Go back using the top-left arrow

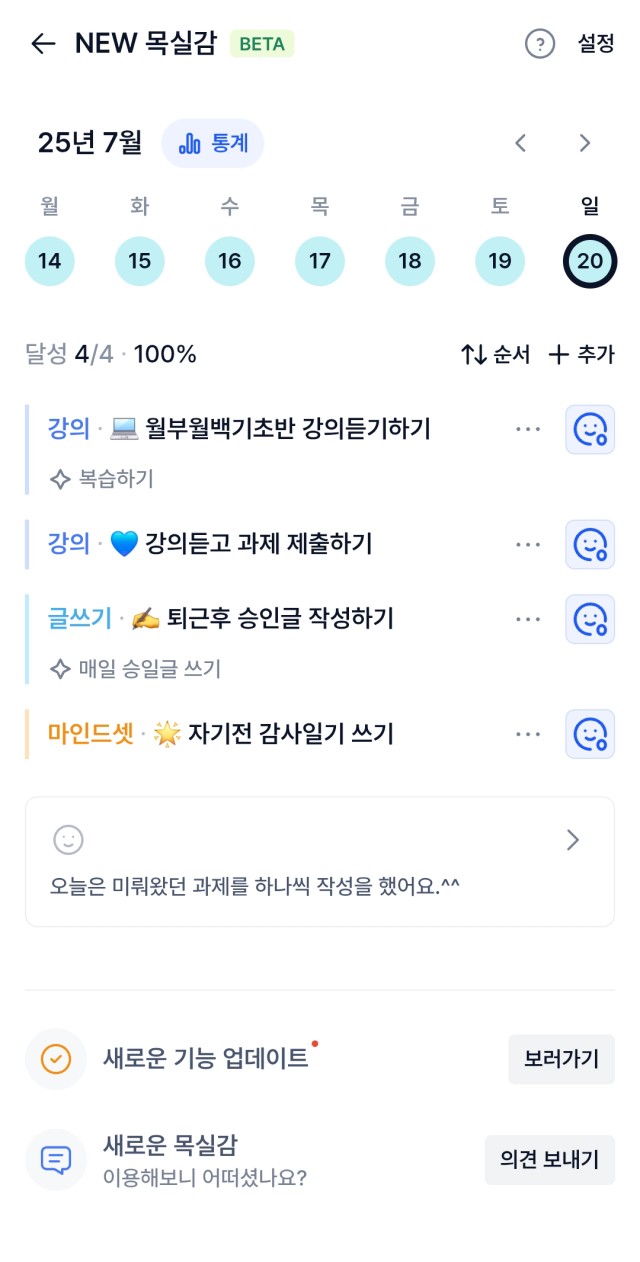pyautogui.click(x=43, y=44)
